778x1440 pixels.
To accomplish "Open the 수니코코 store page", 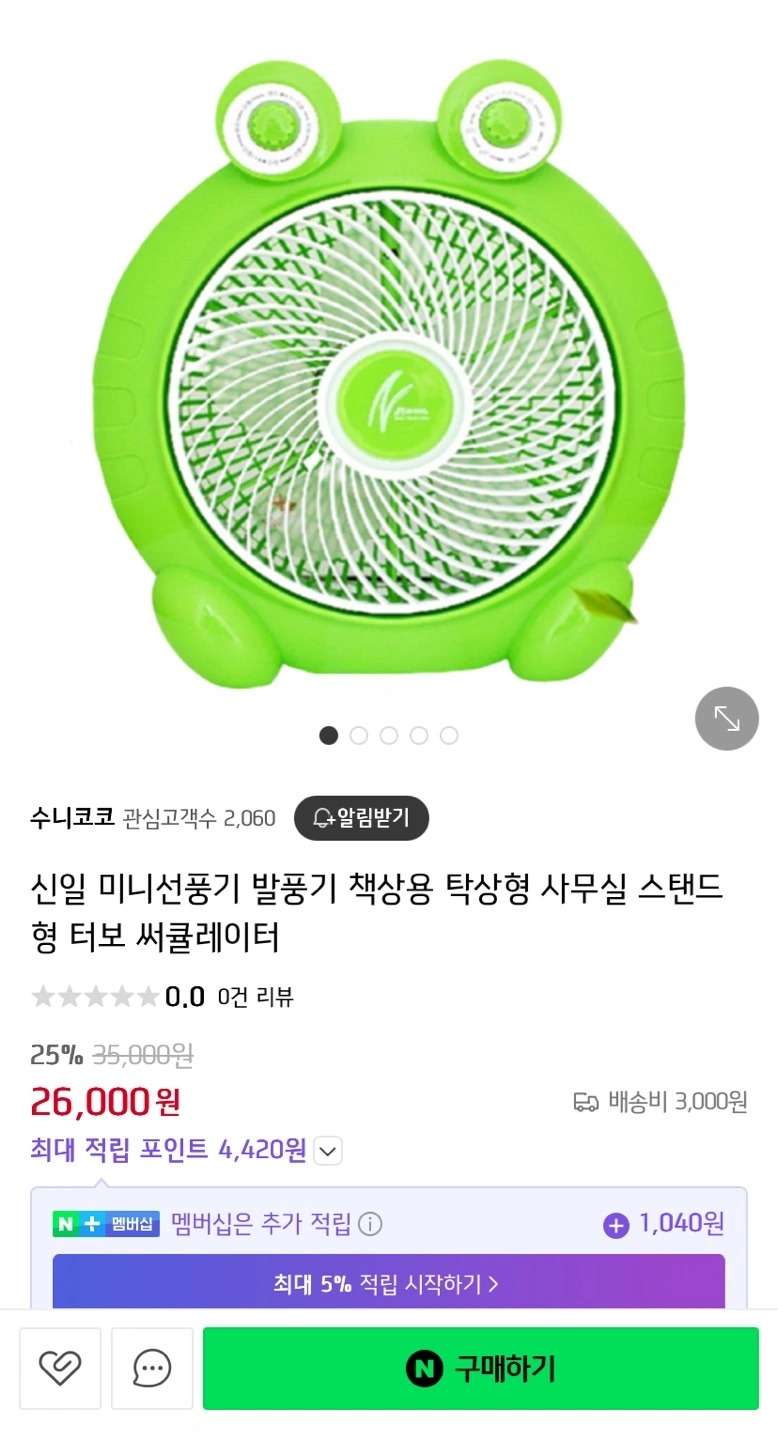I will point(72,818).
